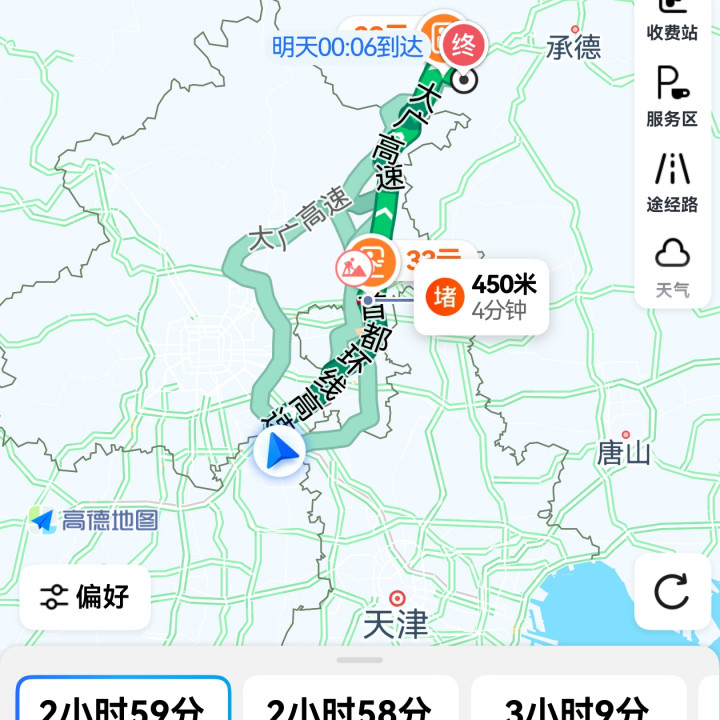
Task: Refresh the route with the reload button
Action: (x=671, y=592)
